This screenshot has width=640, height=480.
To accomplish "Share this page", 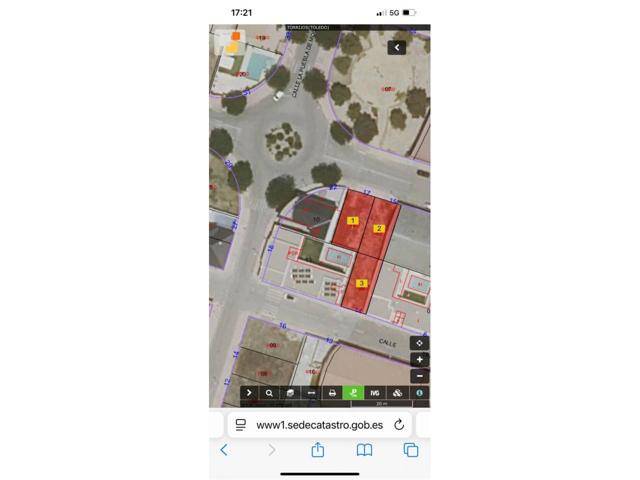I will [318, 450].
